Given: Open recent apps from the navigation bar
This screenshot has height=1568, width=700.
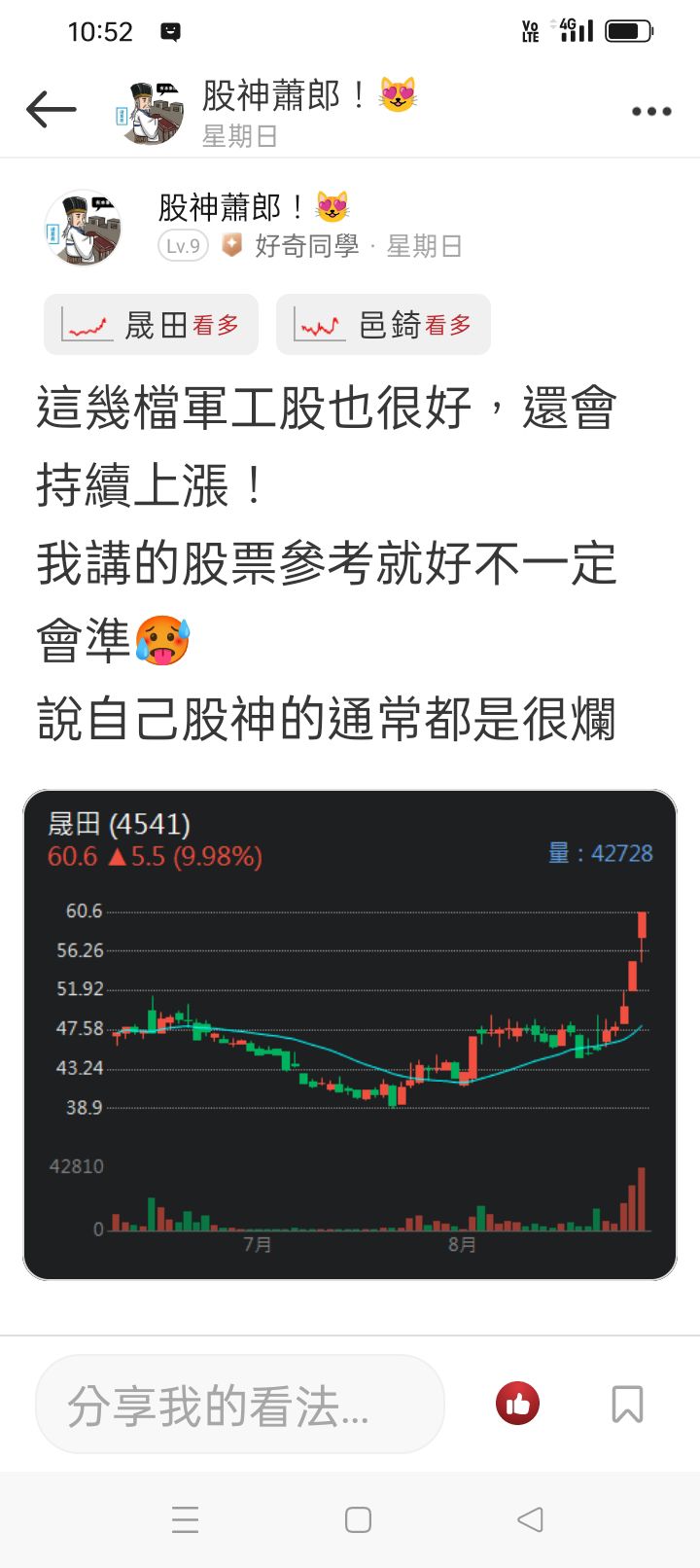Looking at the screenshot, I should click(x=185, y=1519).
